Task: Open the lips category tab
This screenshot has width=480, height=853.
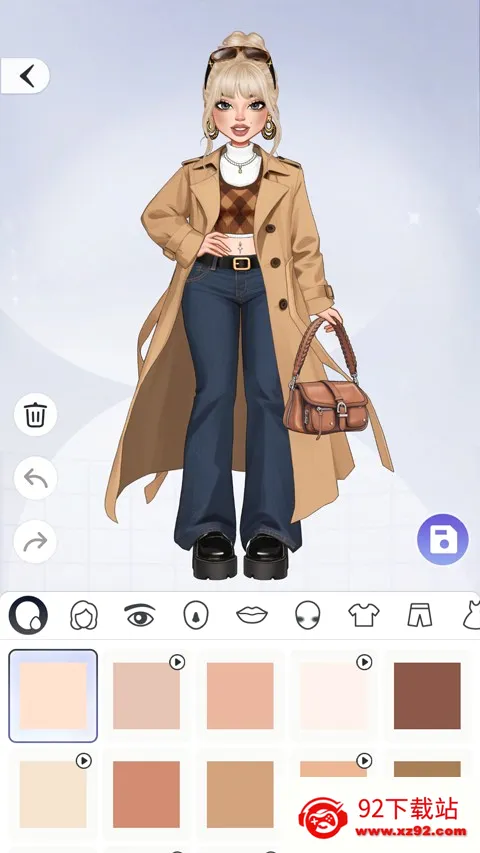Action: point(252,615)
